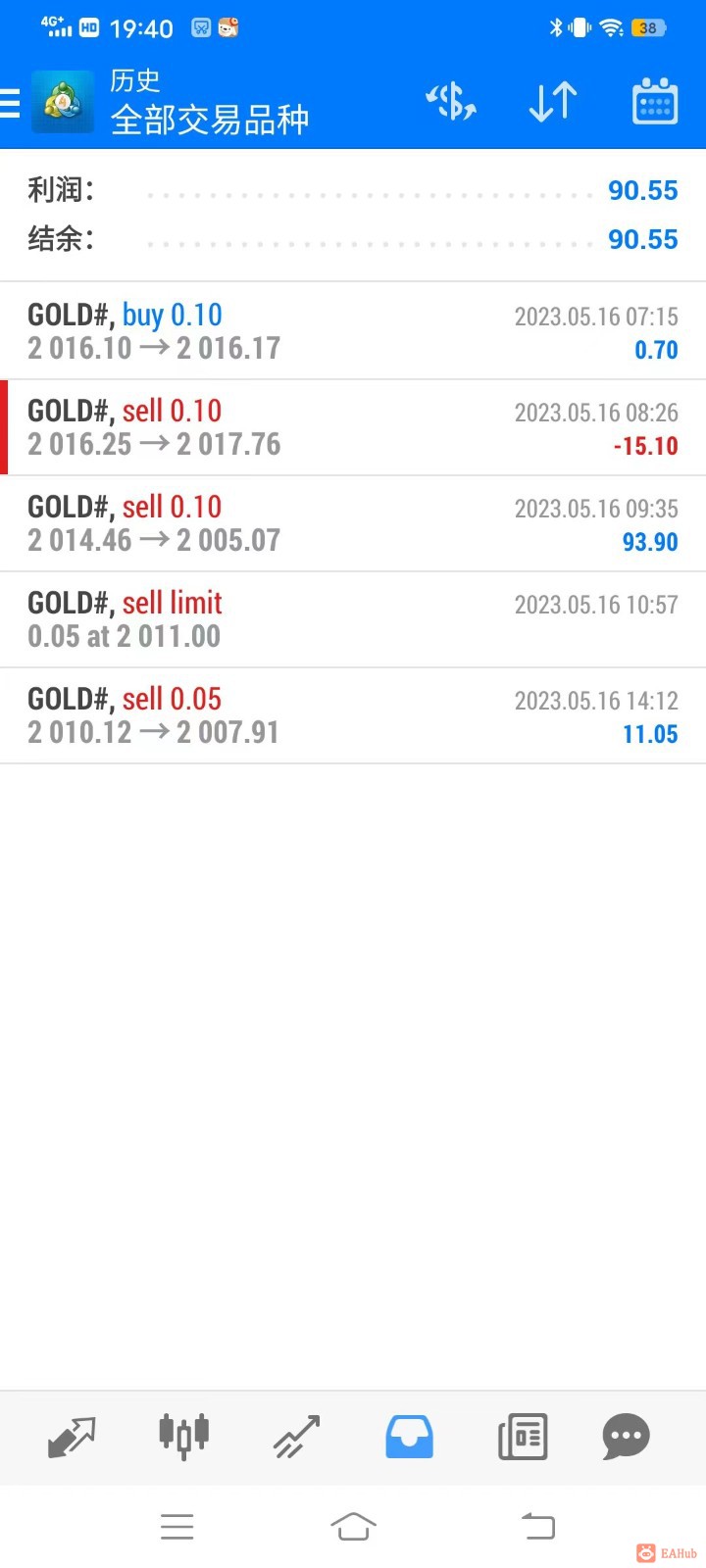Switch to the Chart tab
Screen dimensions: 706x1568
pos(183,1437)
